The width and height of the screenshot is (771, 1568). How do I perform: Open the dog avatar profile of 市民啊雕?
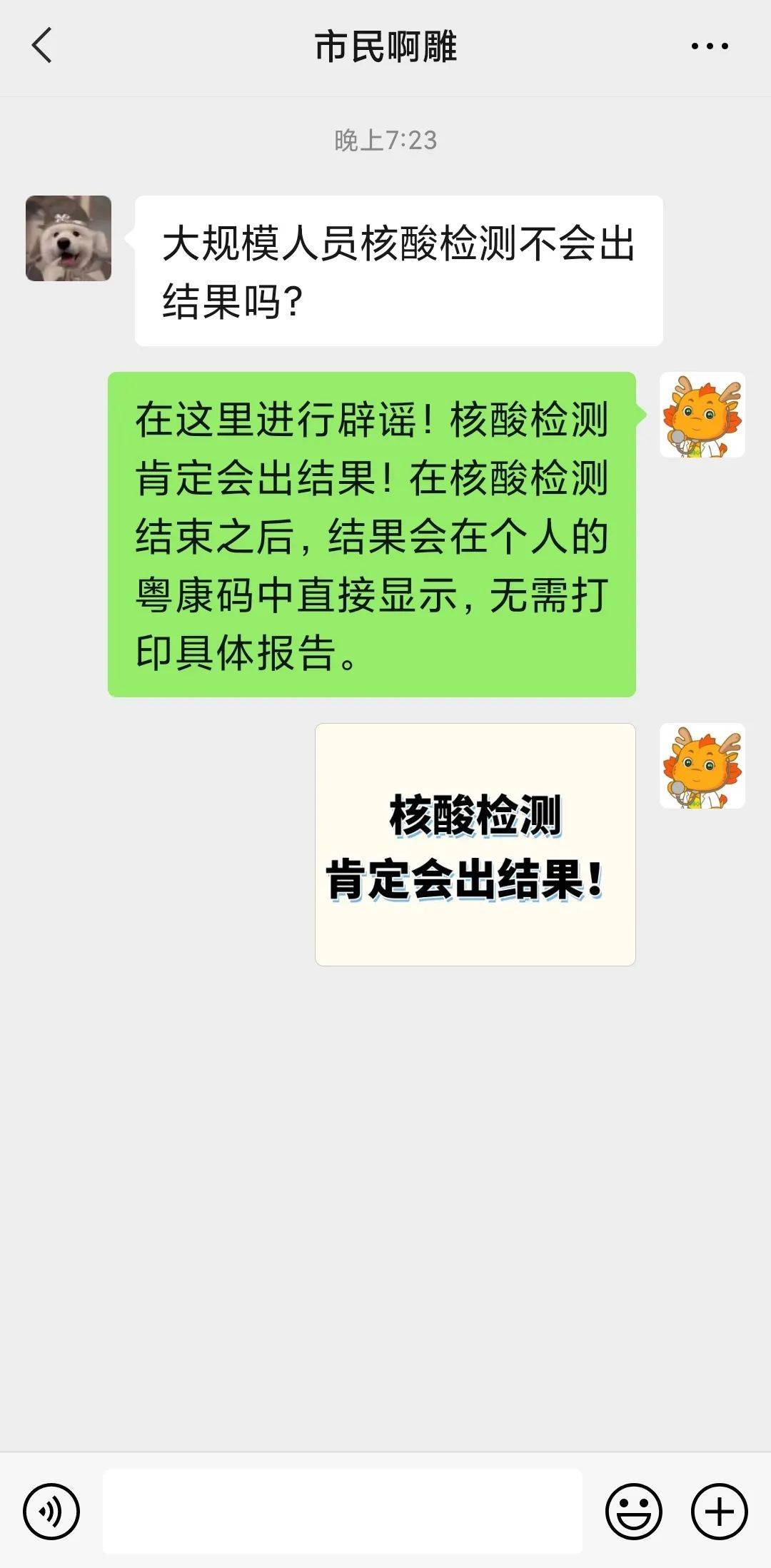69,238
